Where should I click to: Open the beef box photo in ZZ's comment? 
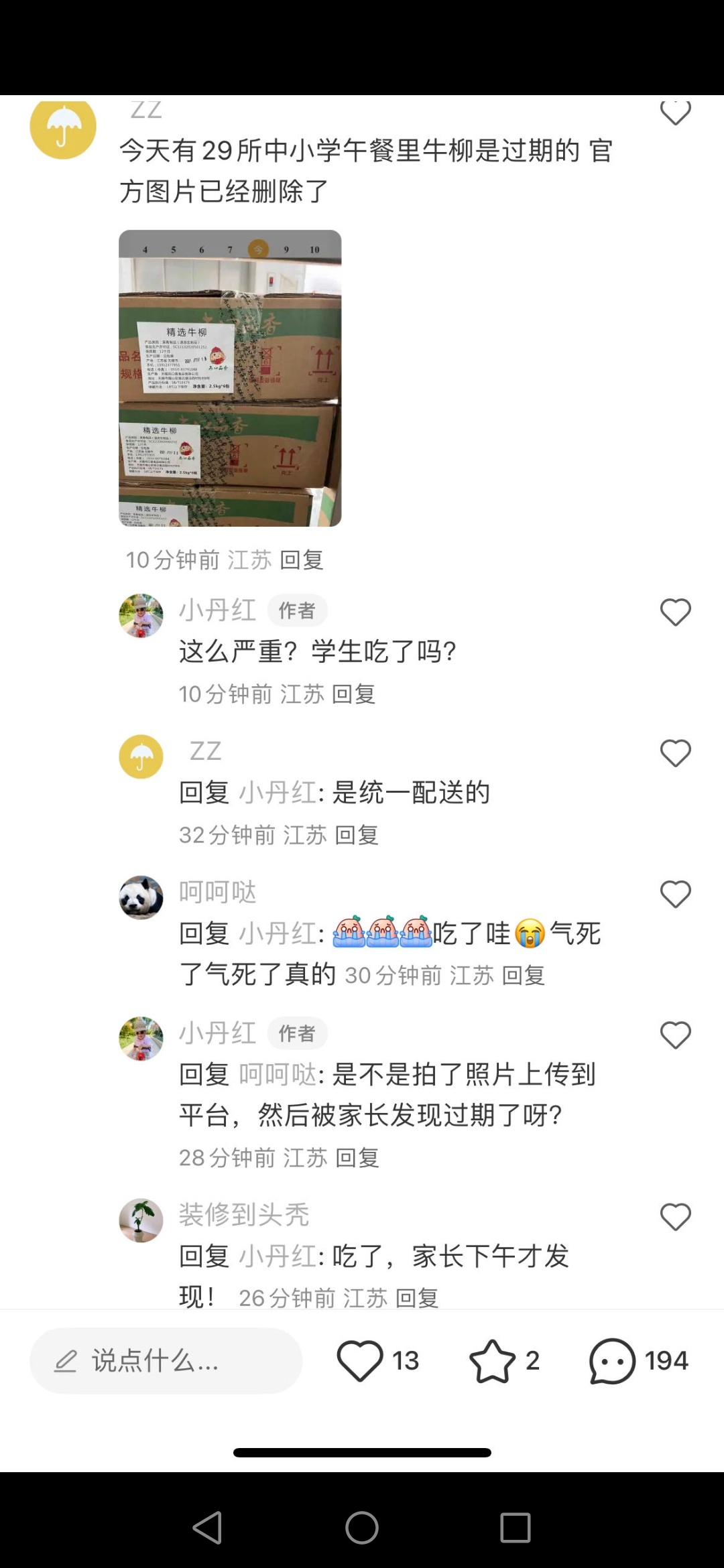coord(230,378)
